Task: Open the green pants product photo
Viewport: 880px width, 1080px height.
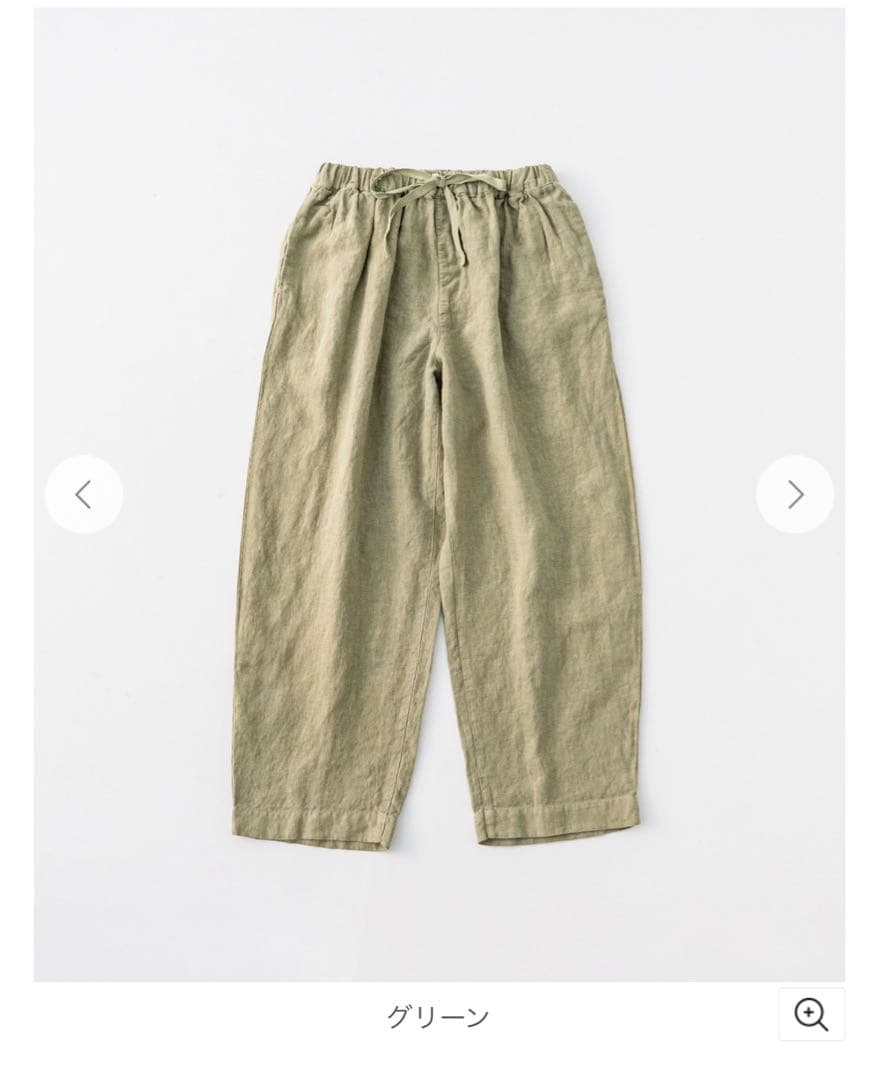Action: pos(440,500)
